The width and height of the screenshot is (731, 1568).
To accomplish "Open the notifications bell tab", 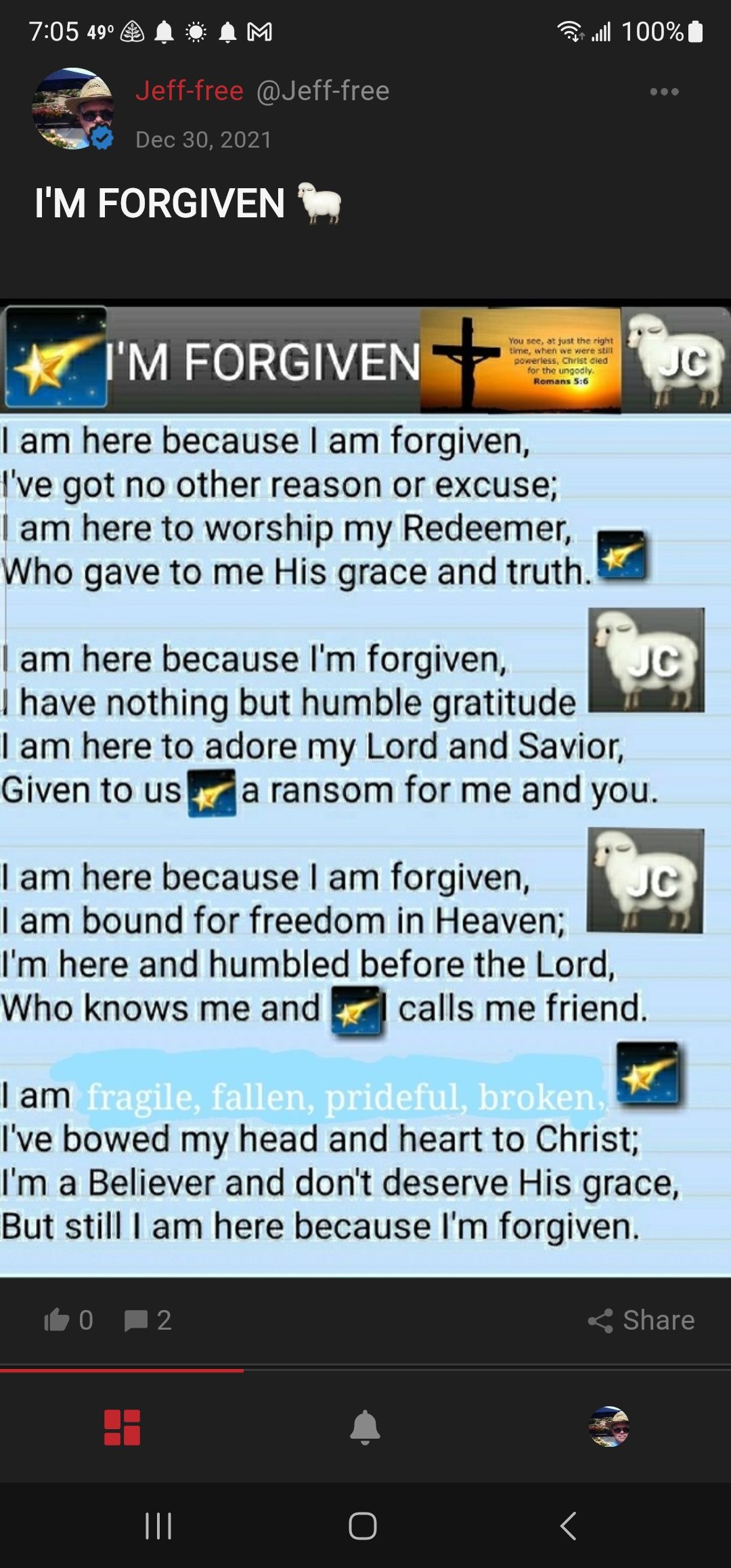I will [365, 1427].
